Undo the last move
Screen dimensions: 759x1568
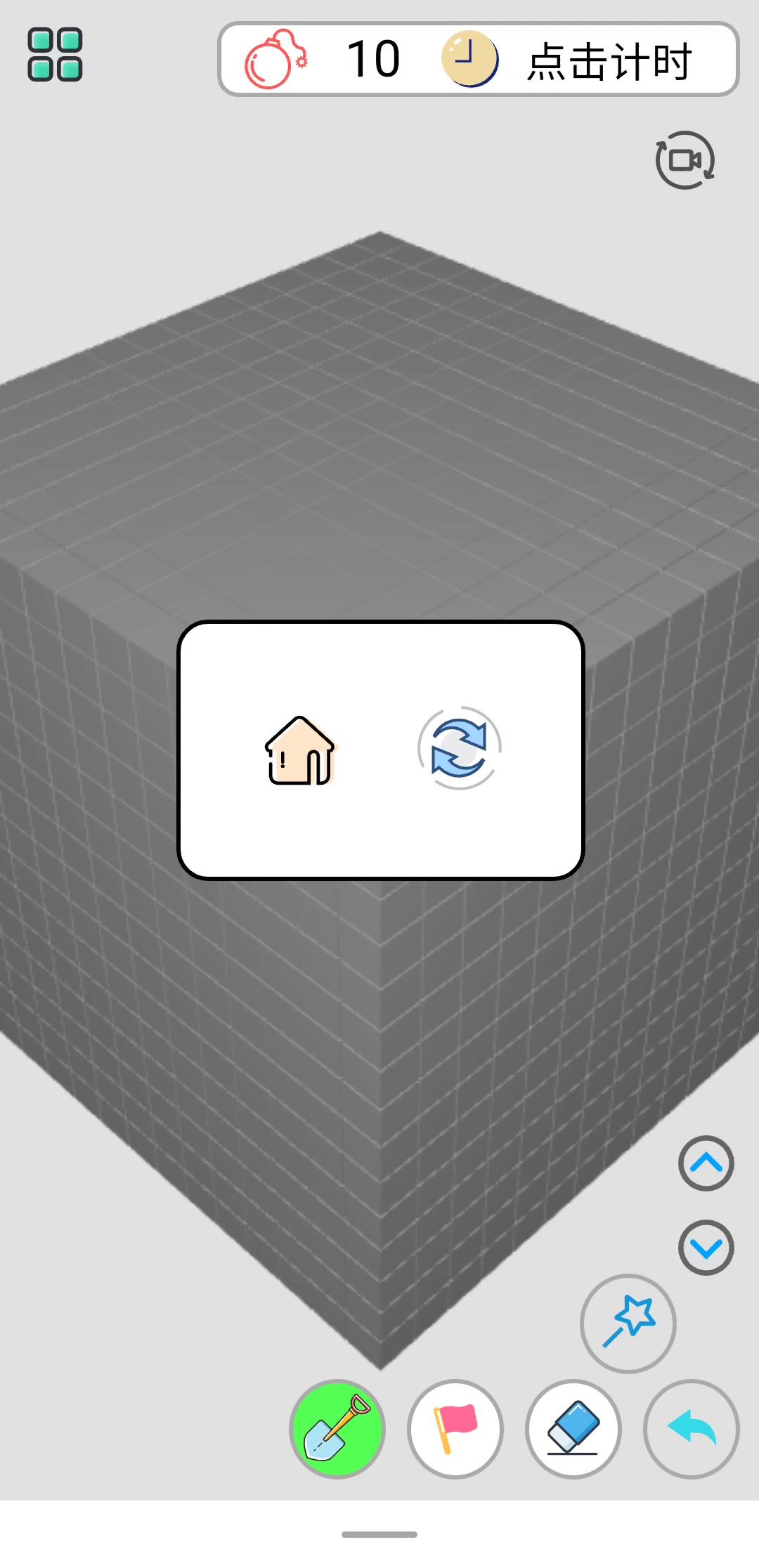click(692, 1429)
